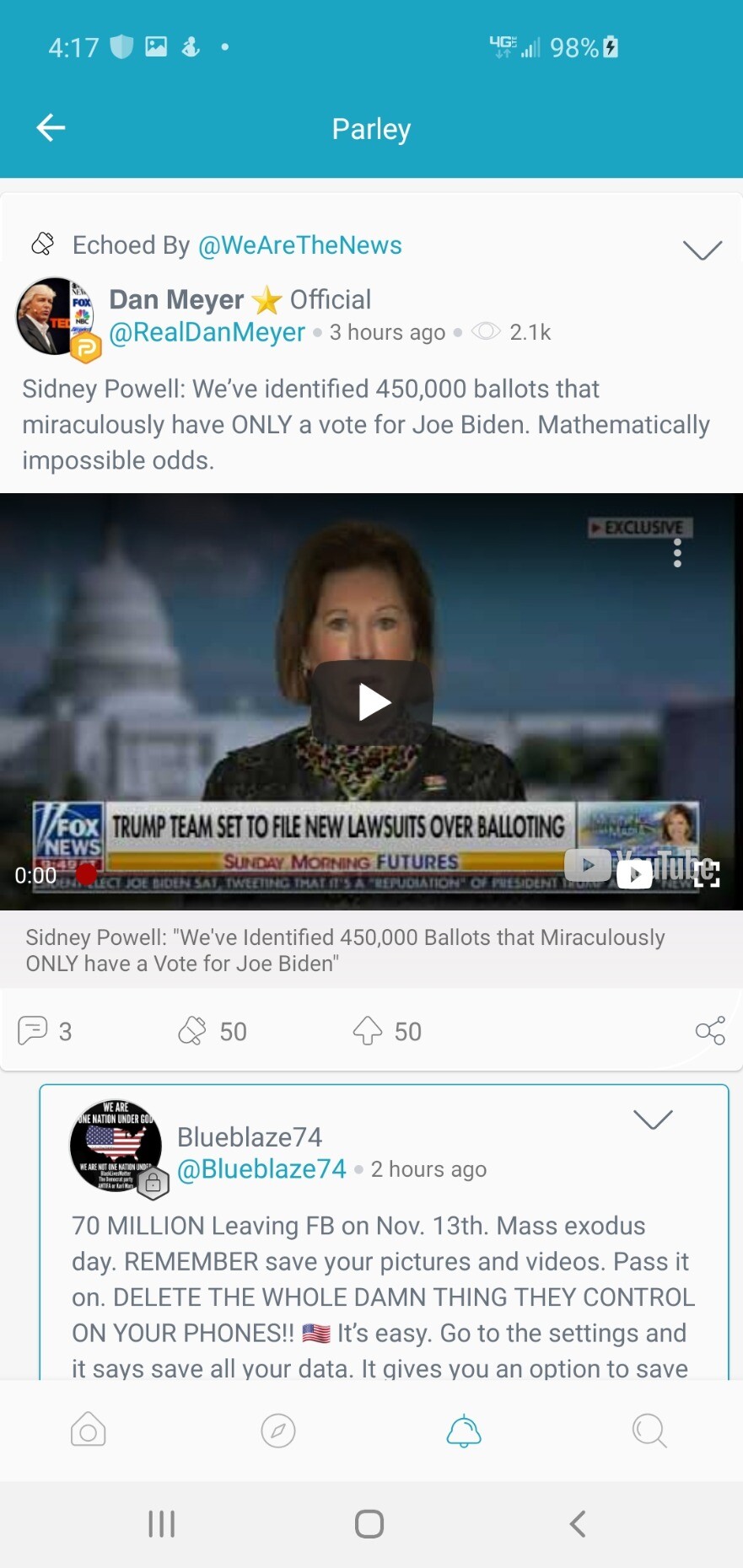
Task: Upvote Dan Meyer's post
Action: pyautogui.click(x=368, y=1030)
